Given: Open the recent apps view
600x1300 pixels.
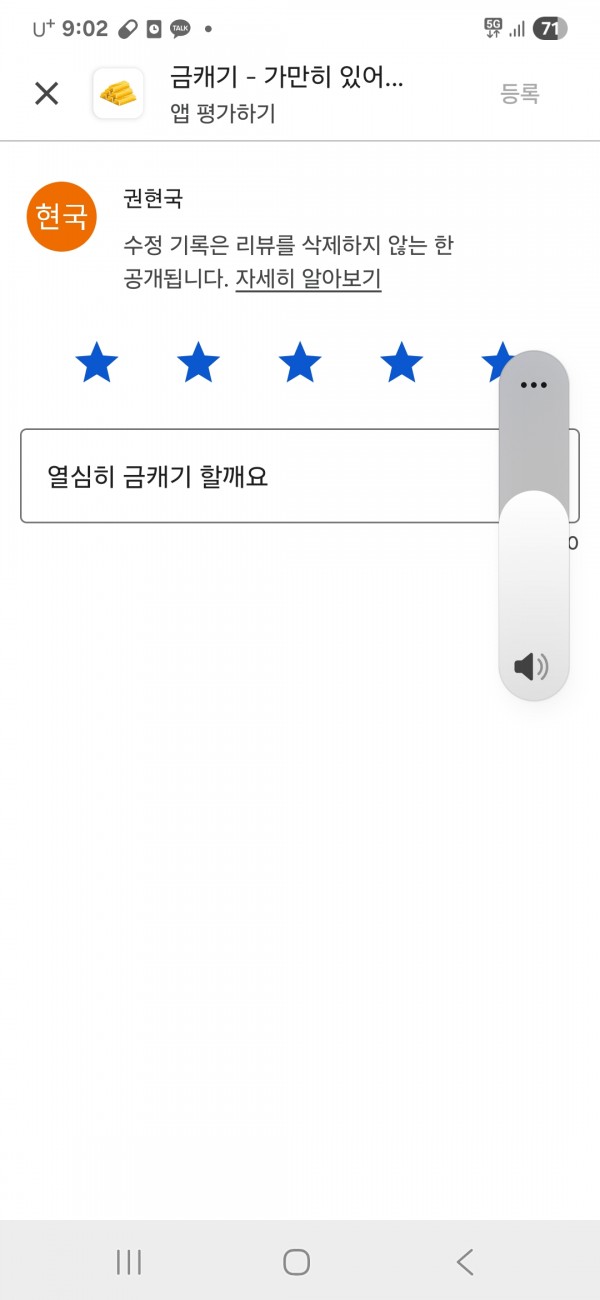Looking at the screenshot, I should (x=129, y=1262).
